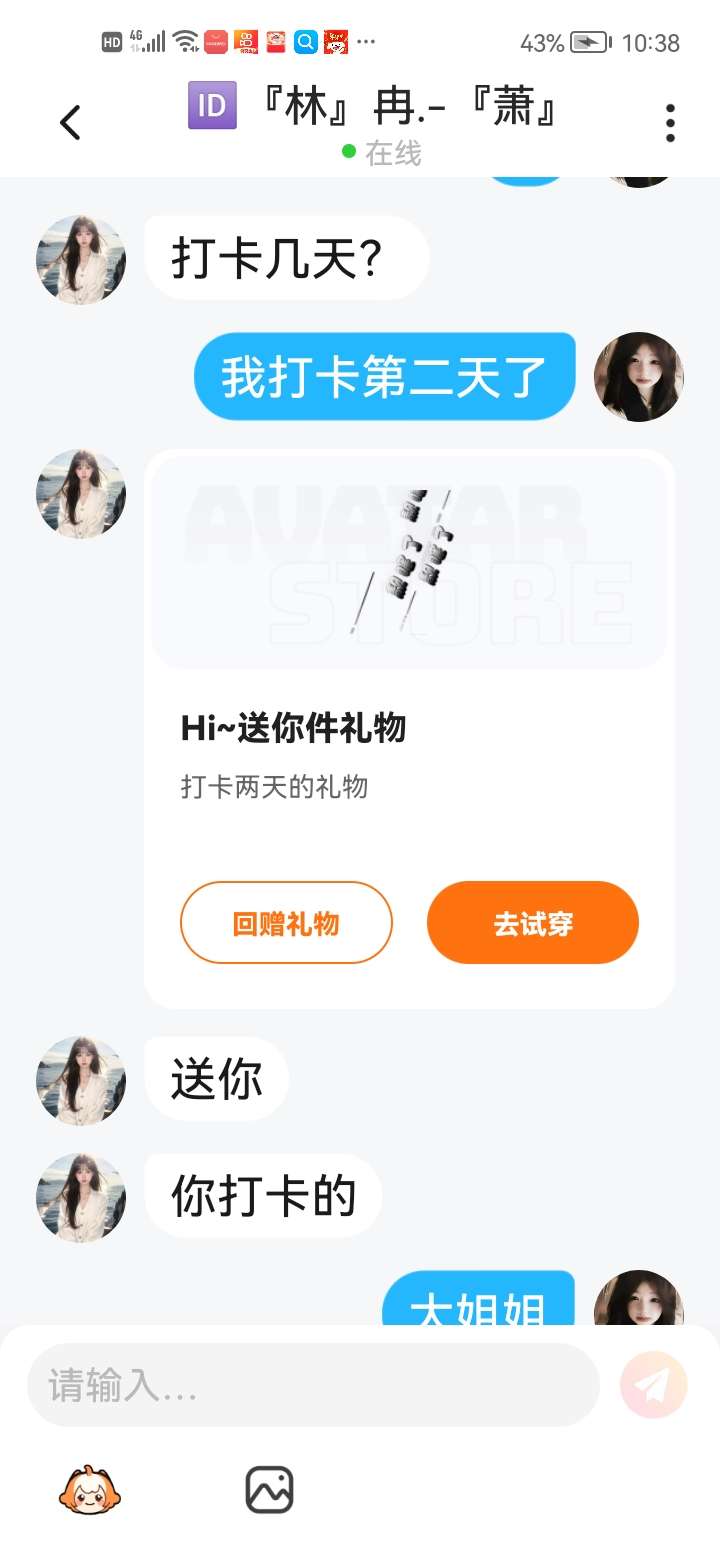Tap 回赠礼物 to return a gift
The width and height of the screenshot is (720, 1560).
point(286,923)
